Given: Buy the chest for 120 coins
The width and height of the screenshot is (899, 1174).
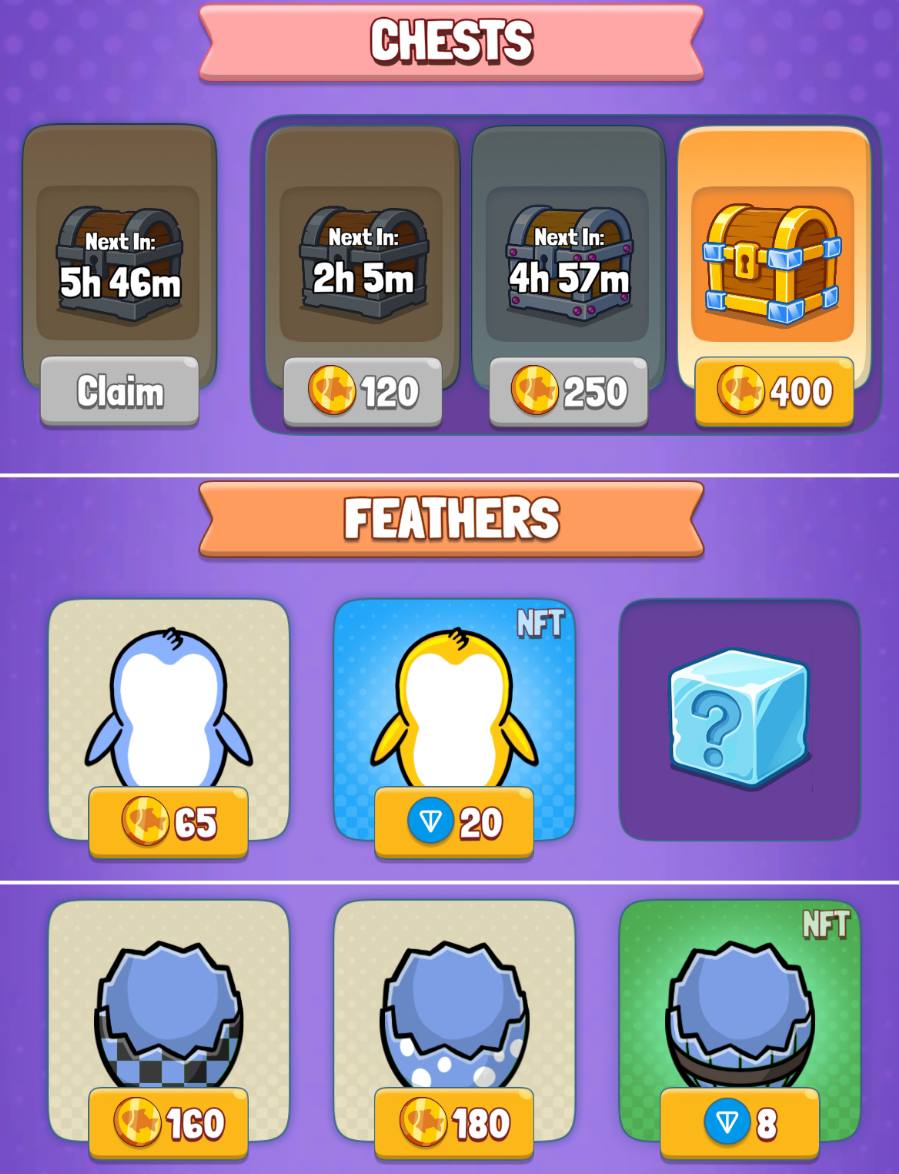Looking at the screenshot, I should pyautogui.click(x=363, y=392).
